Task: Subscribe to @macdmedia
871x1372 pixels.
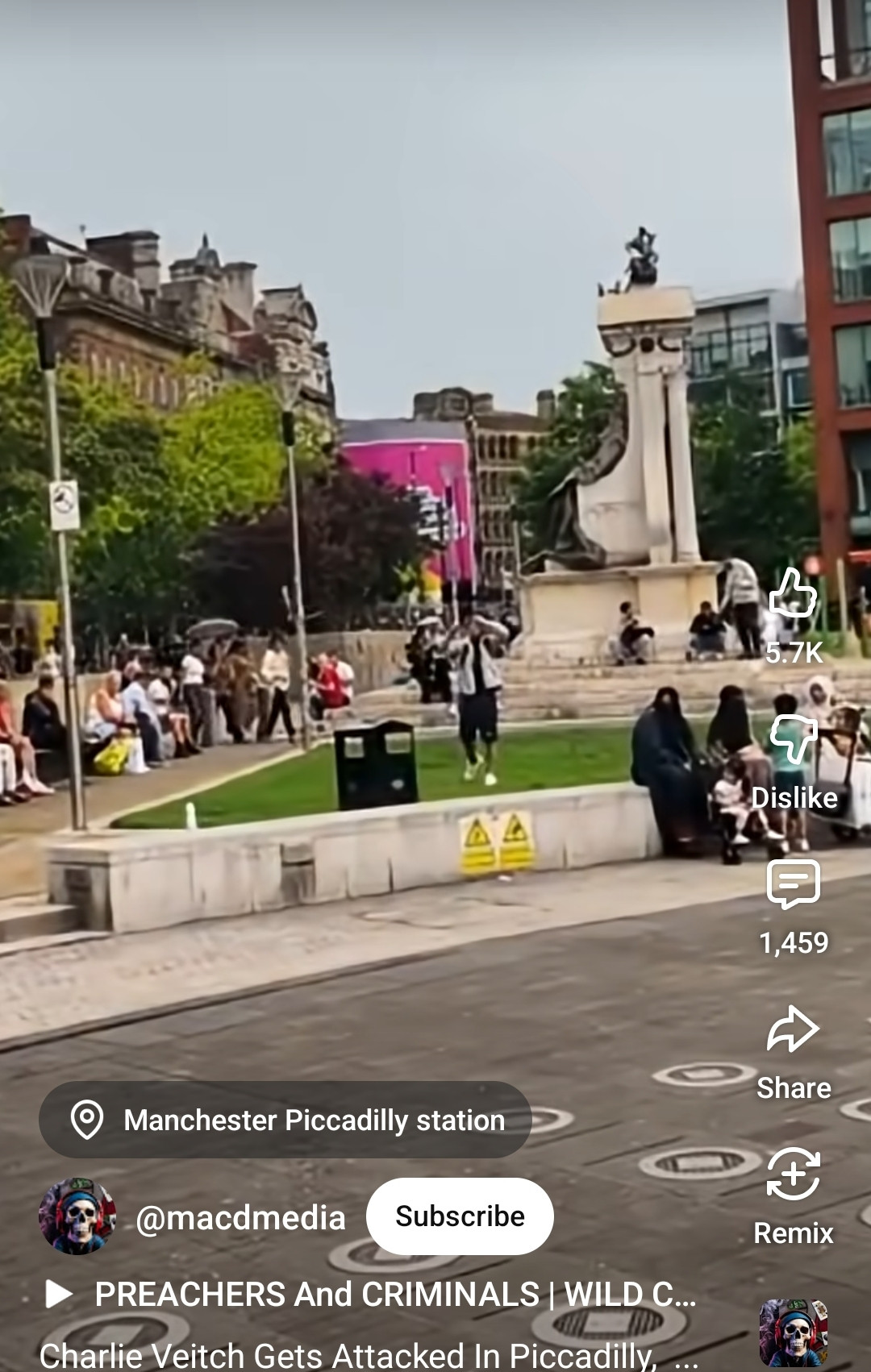Action: tap(460, 1216)
